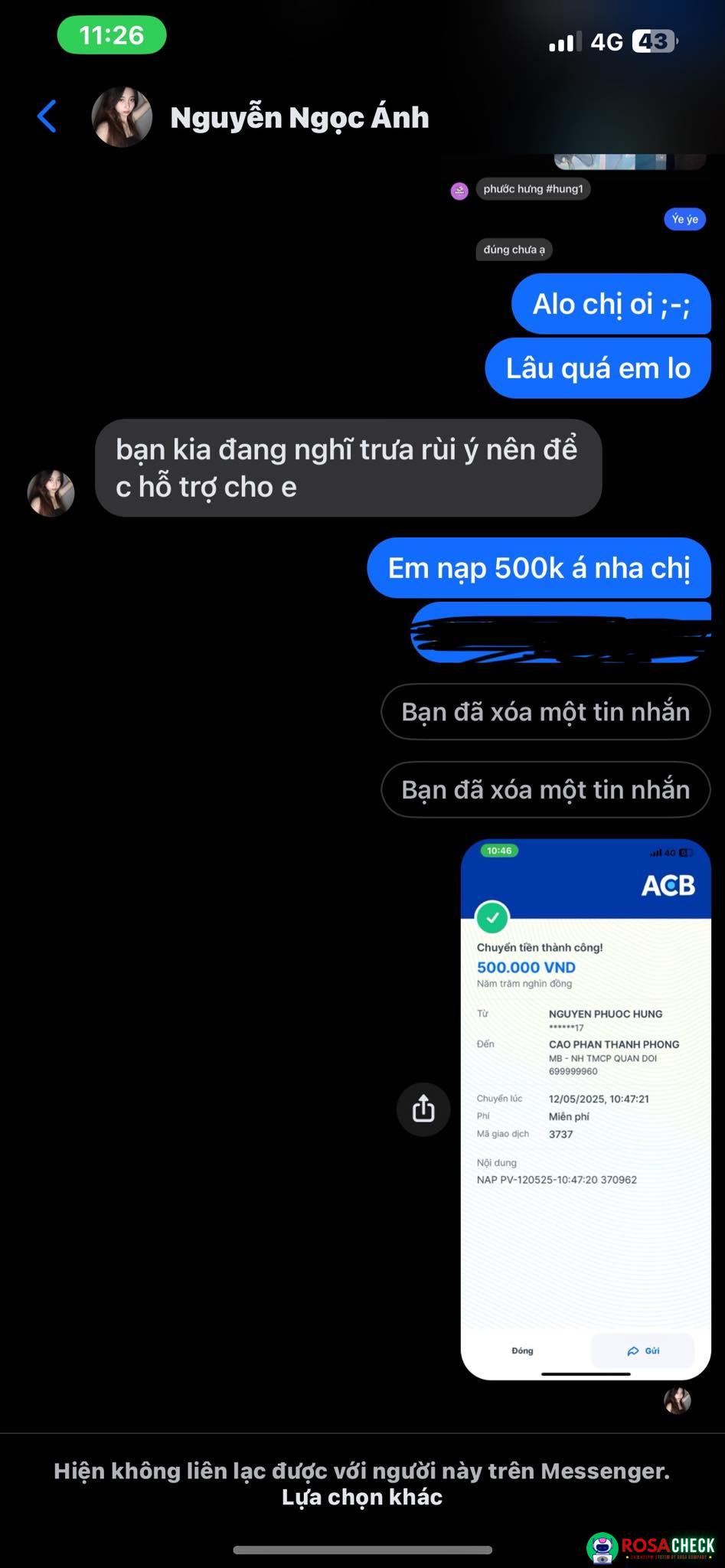Forward the ACB receipt image
The image size is (725, 1568).
point(423,1109)
